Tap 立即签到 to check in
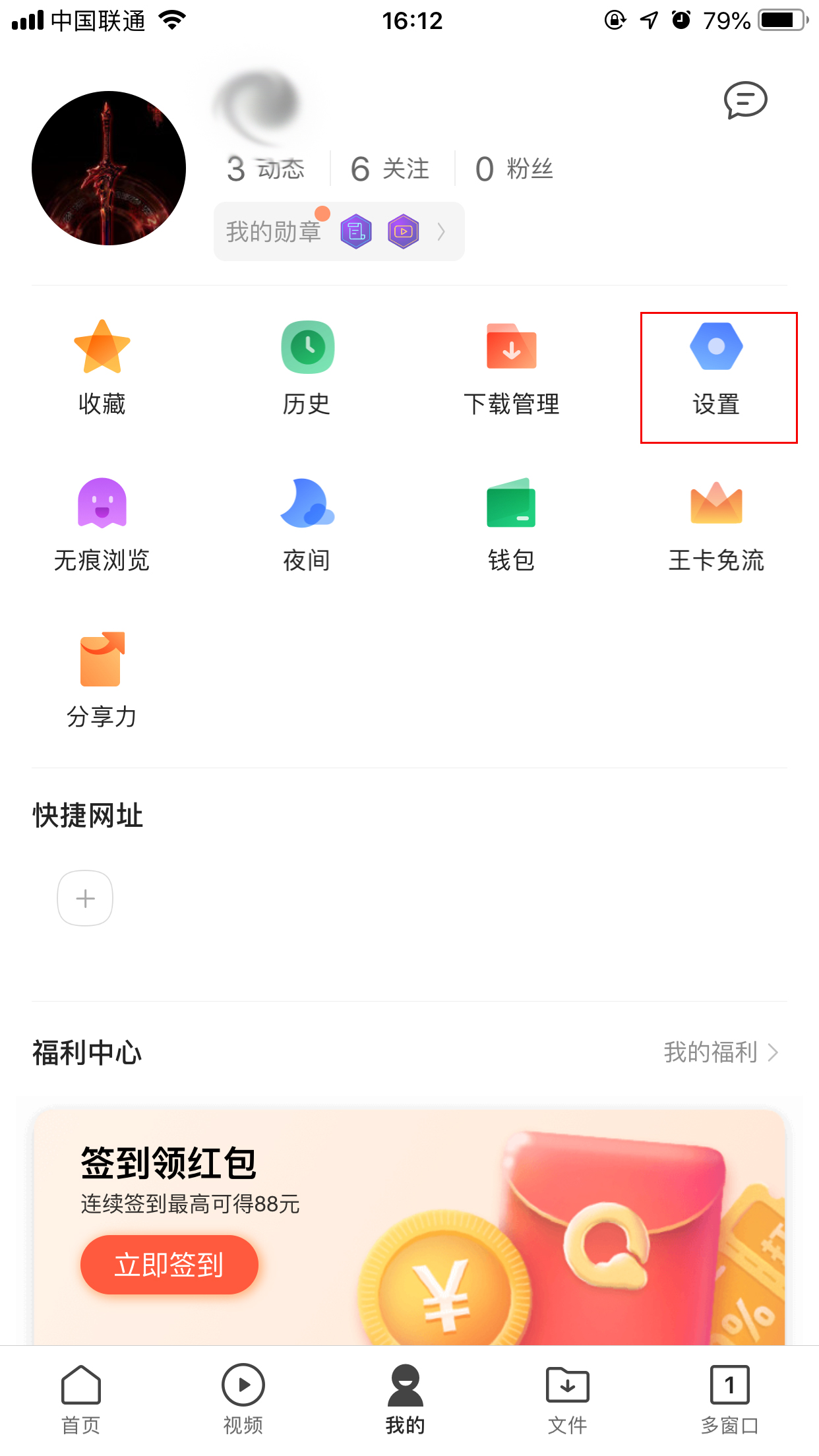The height and width of the screenshot is (1456, 819). click(x=169, y=1264)
